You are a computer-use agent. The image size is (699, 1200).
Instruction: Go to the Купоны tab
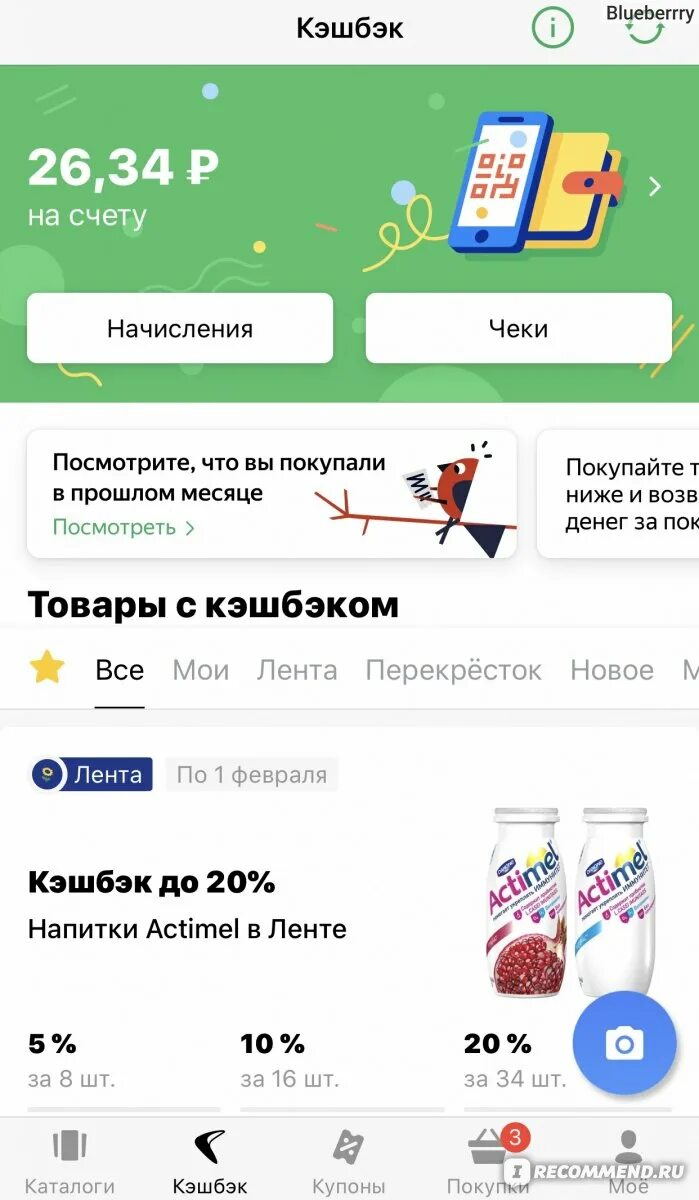[x=349, y=1162]
